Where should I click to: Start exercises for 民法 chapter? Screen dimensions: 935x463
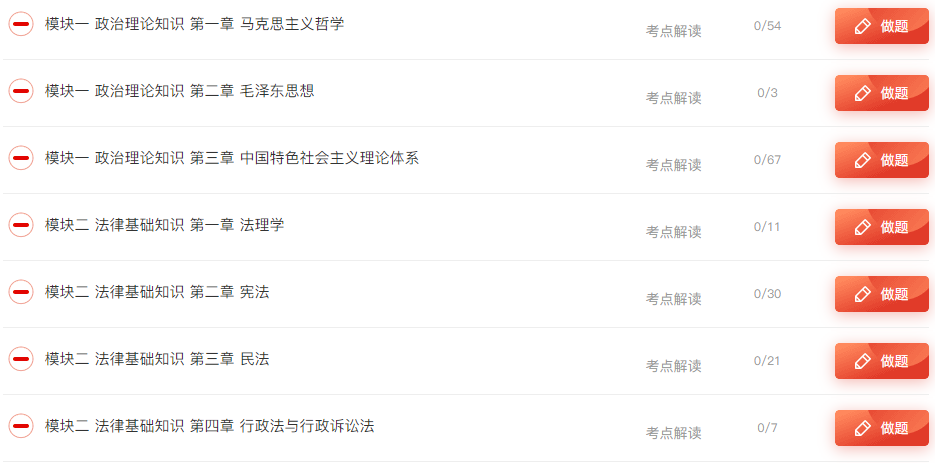881,361
